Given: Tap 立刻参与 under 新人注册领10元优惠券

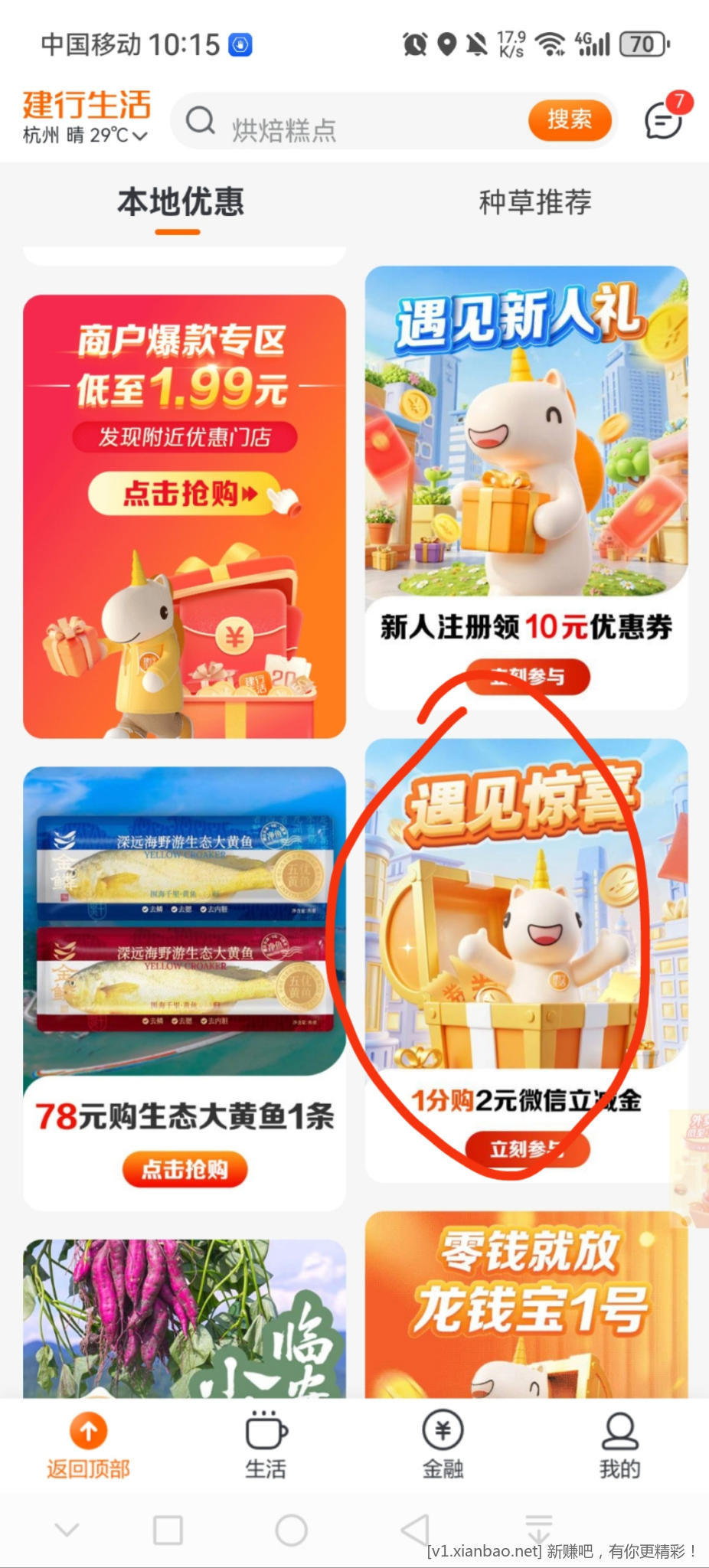Looking at the screenshot, I should click(x=528, y=677).
